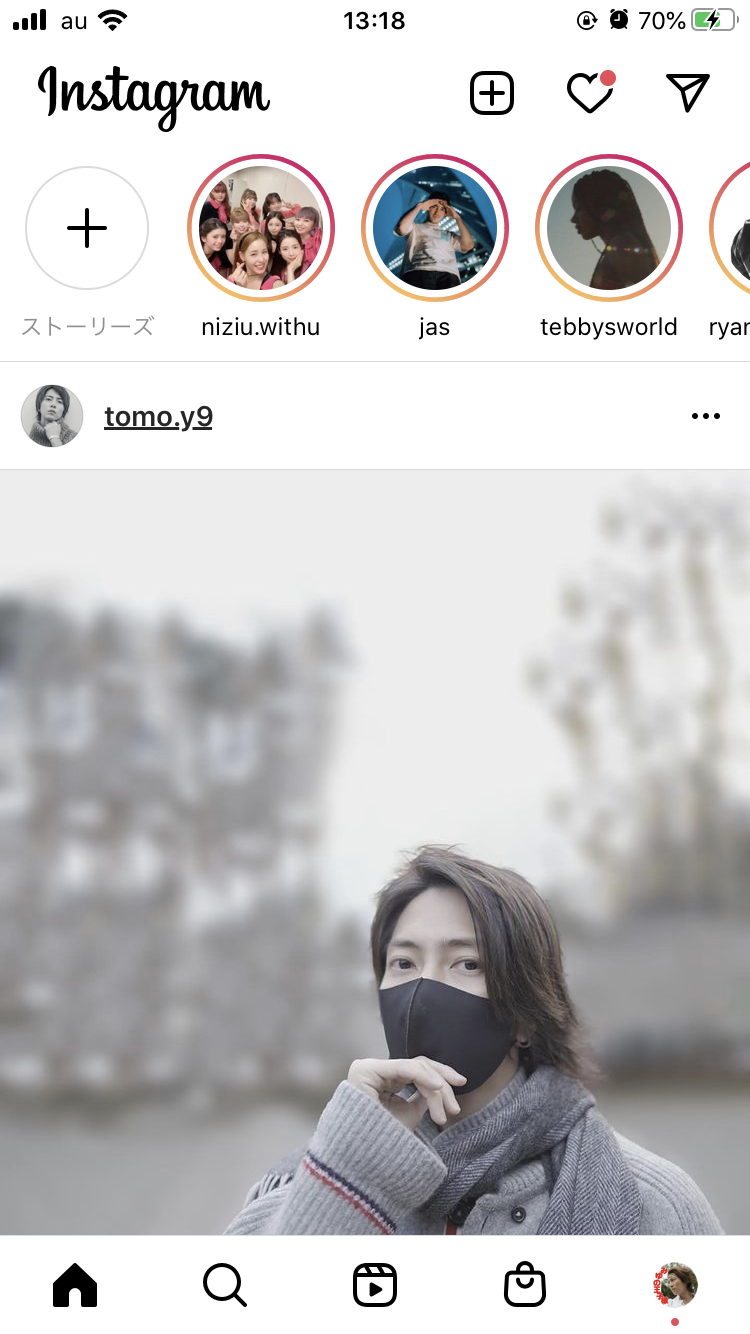Watch the story from jas

[435, 228]
